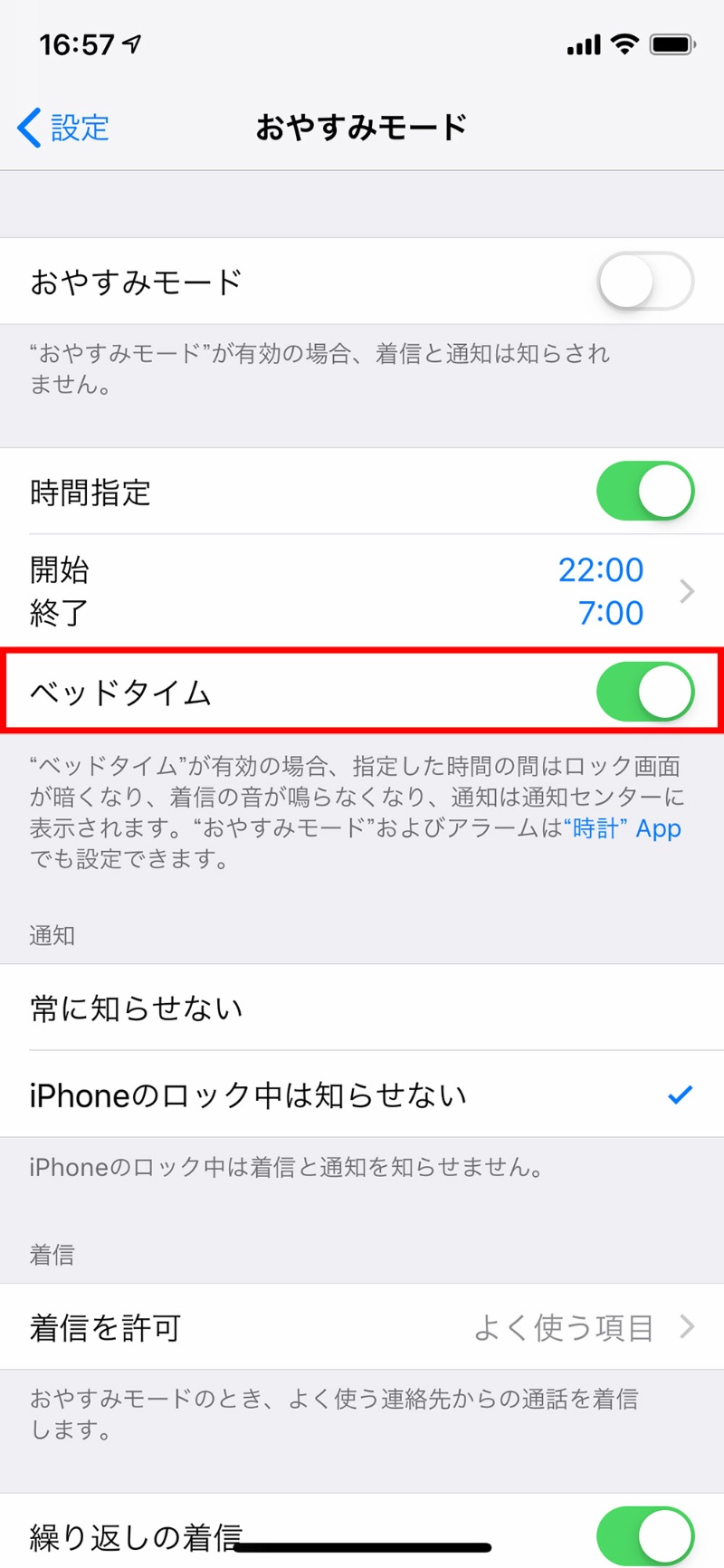
Task: Toggle off 繰り返しの着信
Action: pos(644,1535)
